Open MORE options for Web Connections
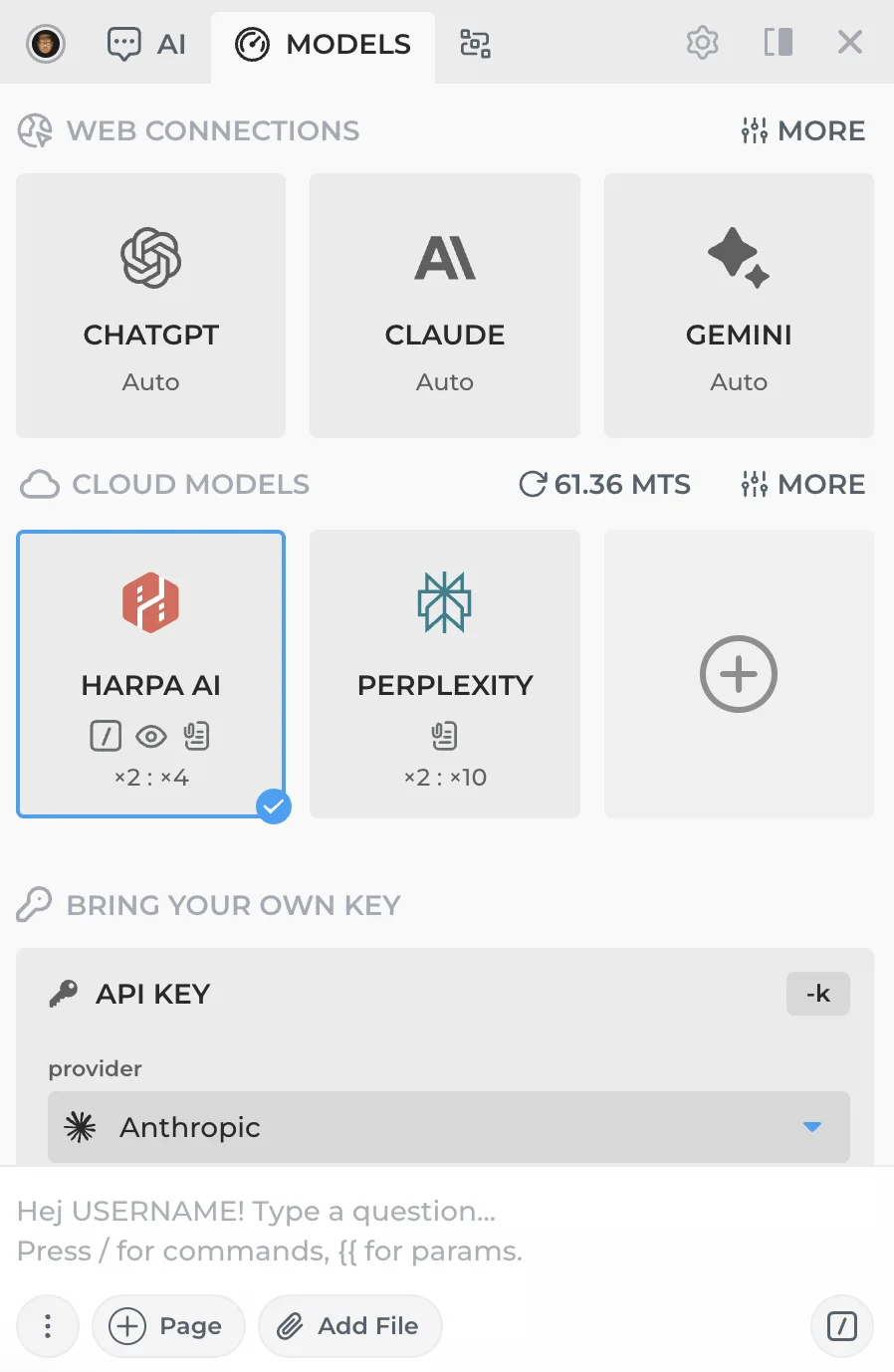This screenshot has width=894, height=1372. pos(803,130)
